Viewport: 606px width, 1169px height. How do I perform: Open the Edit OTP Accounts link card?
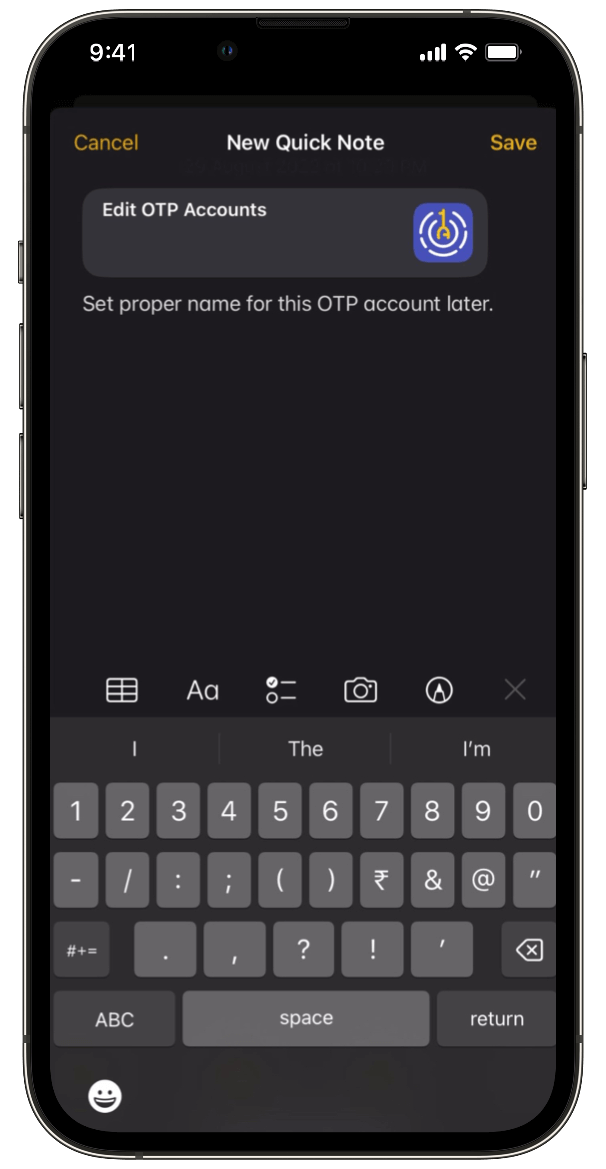coord(284,232)
